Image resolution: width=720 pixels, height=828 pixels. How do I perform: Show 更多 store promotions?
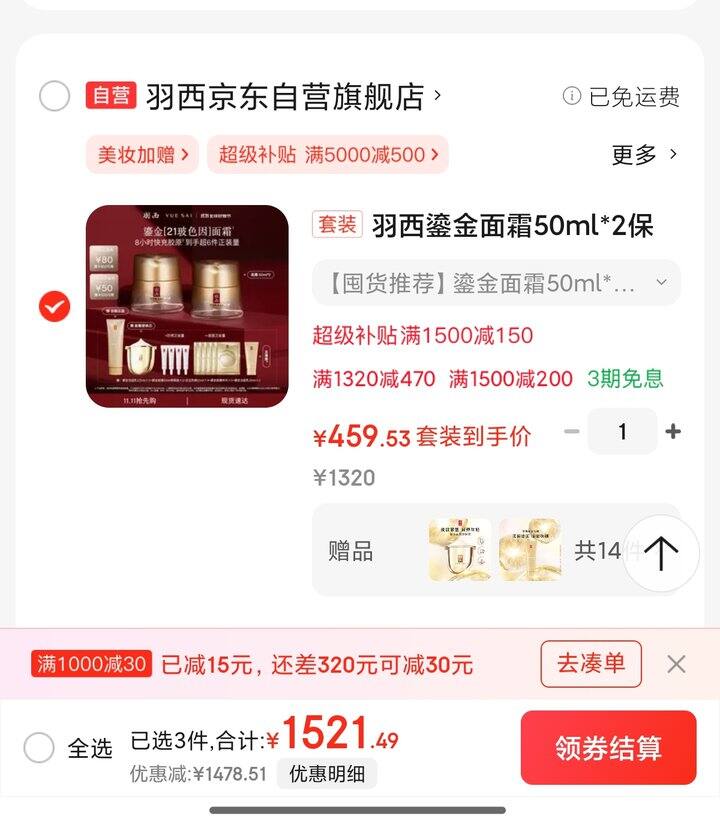click(x=644, y=155)
